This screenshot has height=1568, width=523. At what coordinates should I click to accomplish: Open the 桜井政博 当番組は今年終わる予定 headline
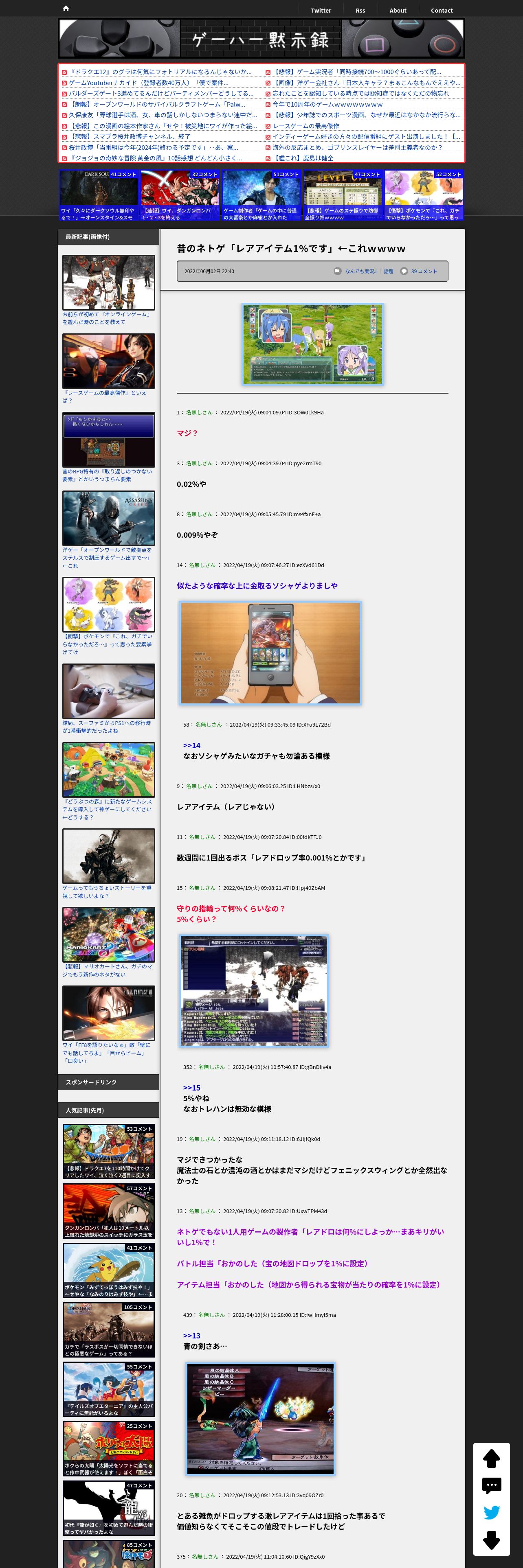click(x=153, y=147)
